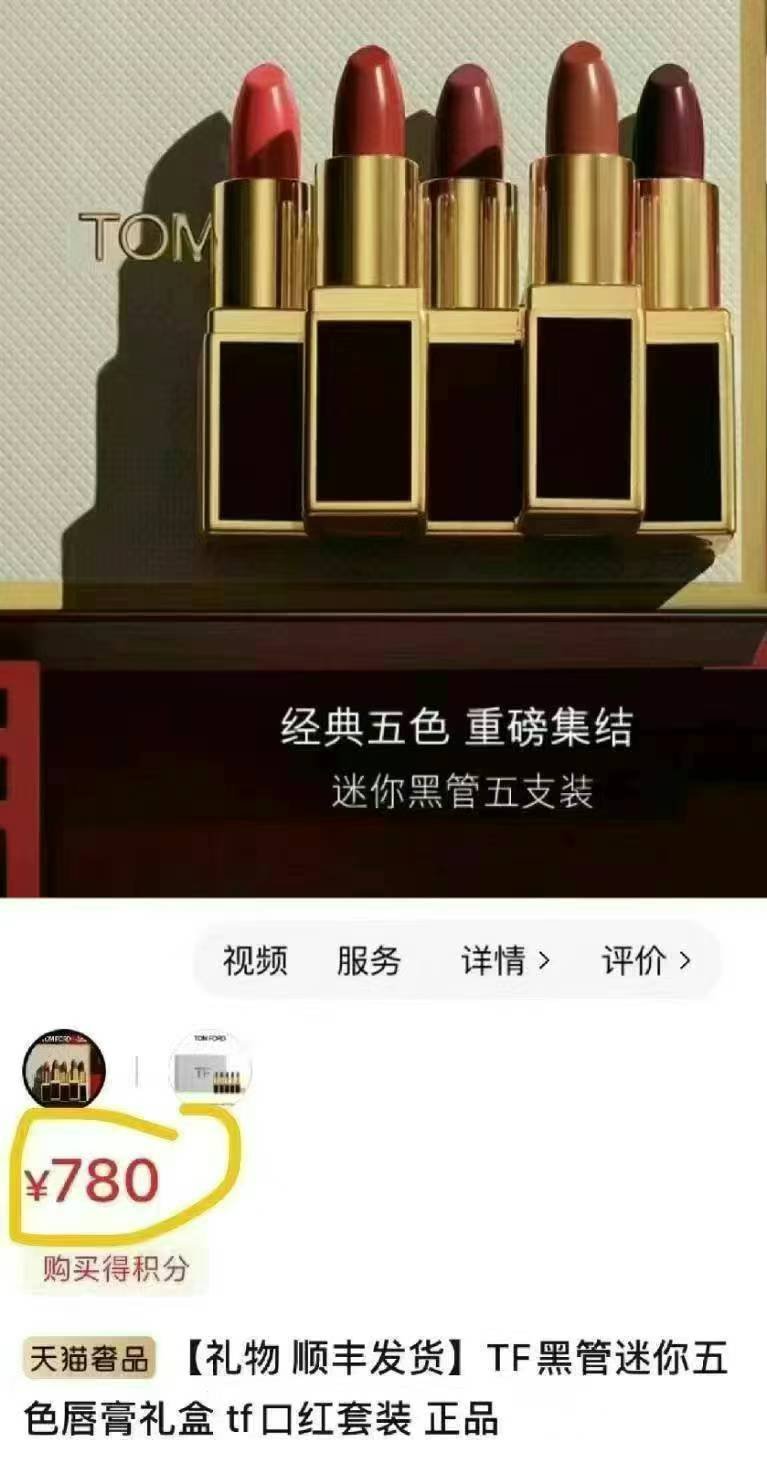
Task: Open the main lipstick product image
Action: pyautogui.click(x=383, y=400)
